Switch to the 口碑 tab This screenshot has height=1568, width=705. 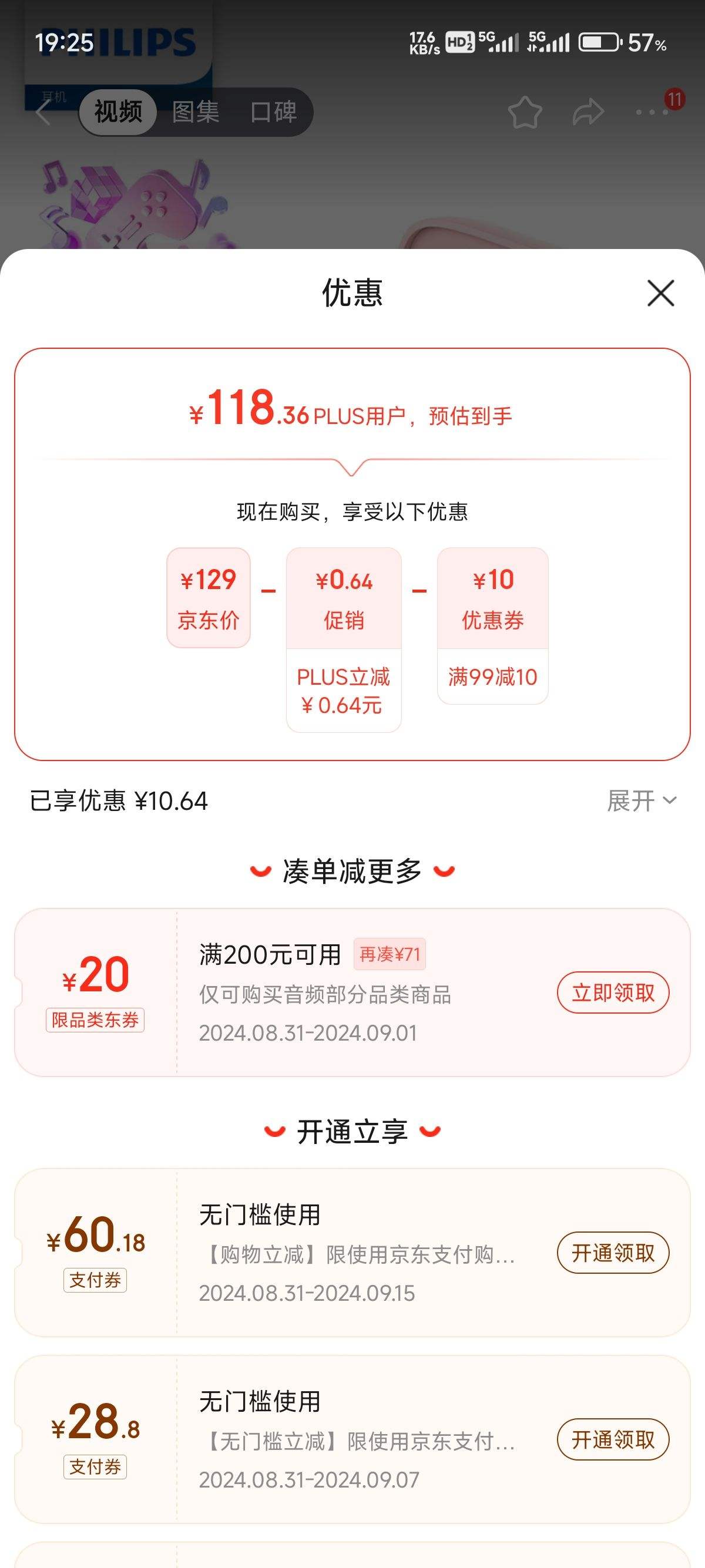click(273, 112)
